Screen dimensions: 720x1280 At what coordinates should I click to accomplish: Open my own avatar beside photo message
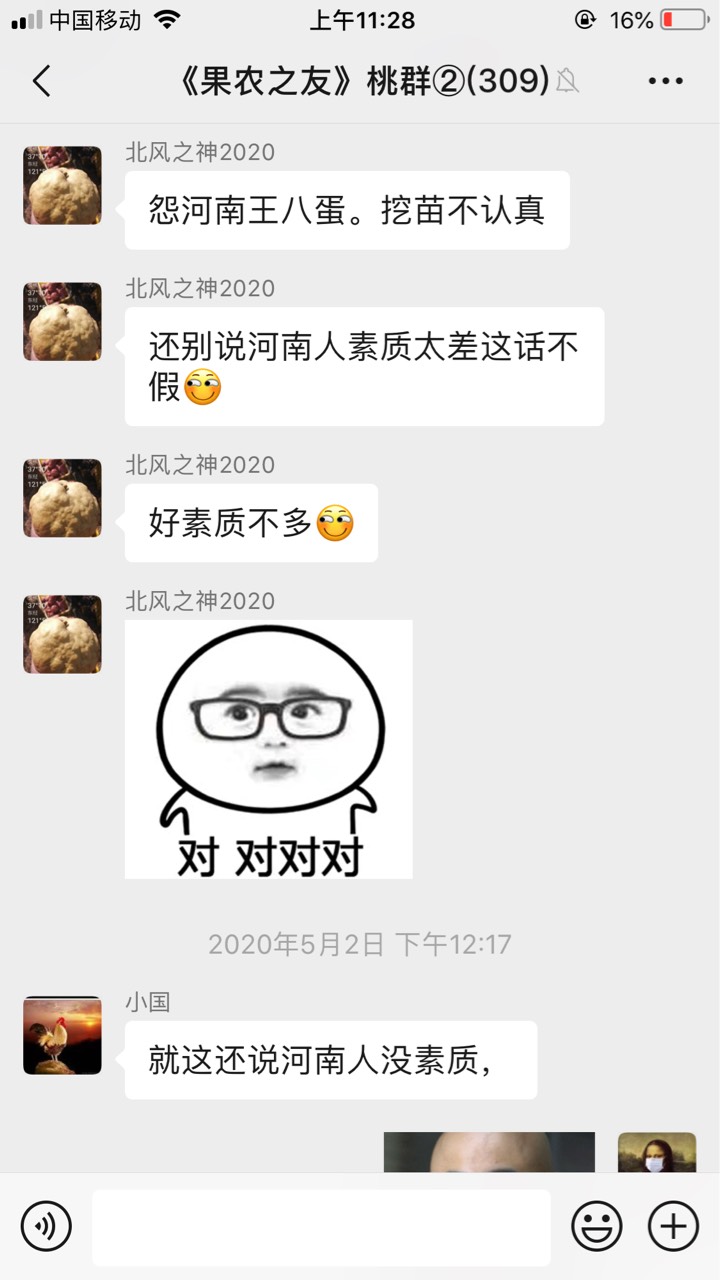click(656, 1152)
